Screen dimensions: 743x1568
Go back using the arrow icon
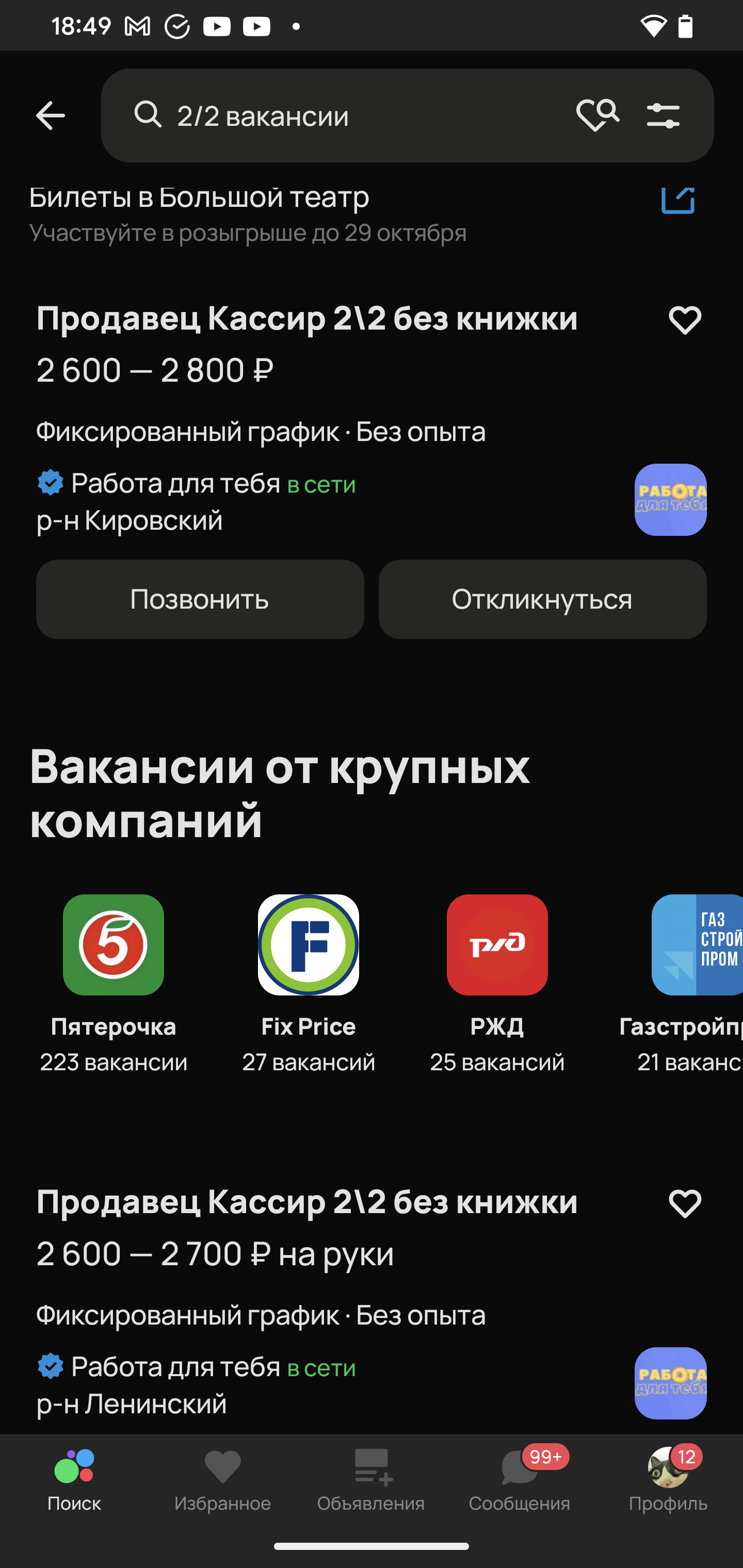(51, 116)
